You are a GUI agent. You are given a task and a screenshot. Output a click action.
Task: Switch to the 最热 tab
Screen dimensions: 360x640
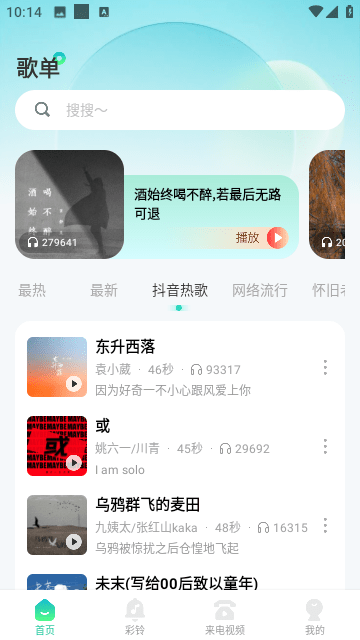(x=32, y=291)
